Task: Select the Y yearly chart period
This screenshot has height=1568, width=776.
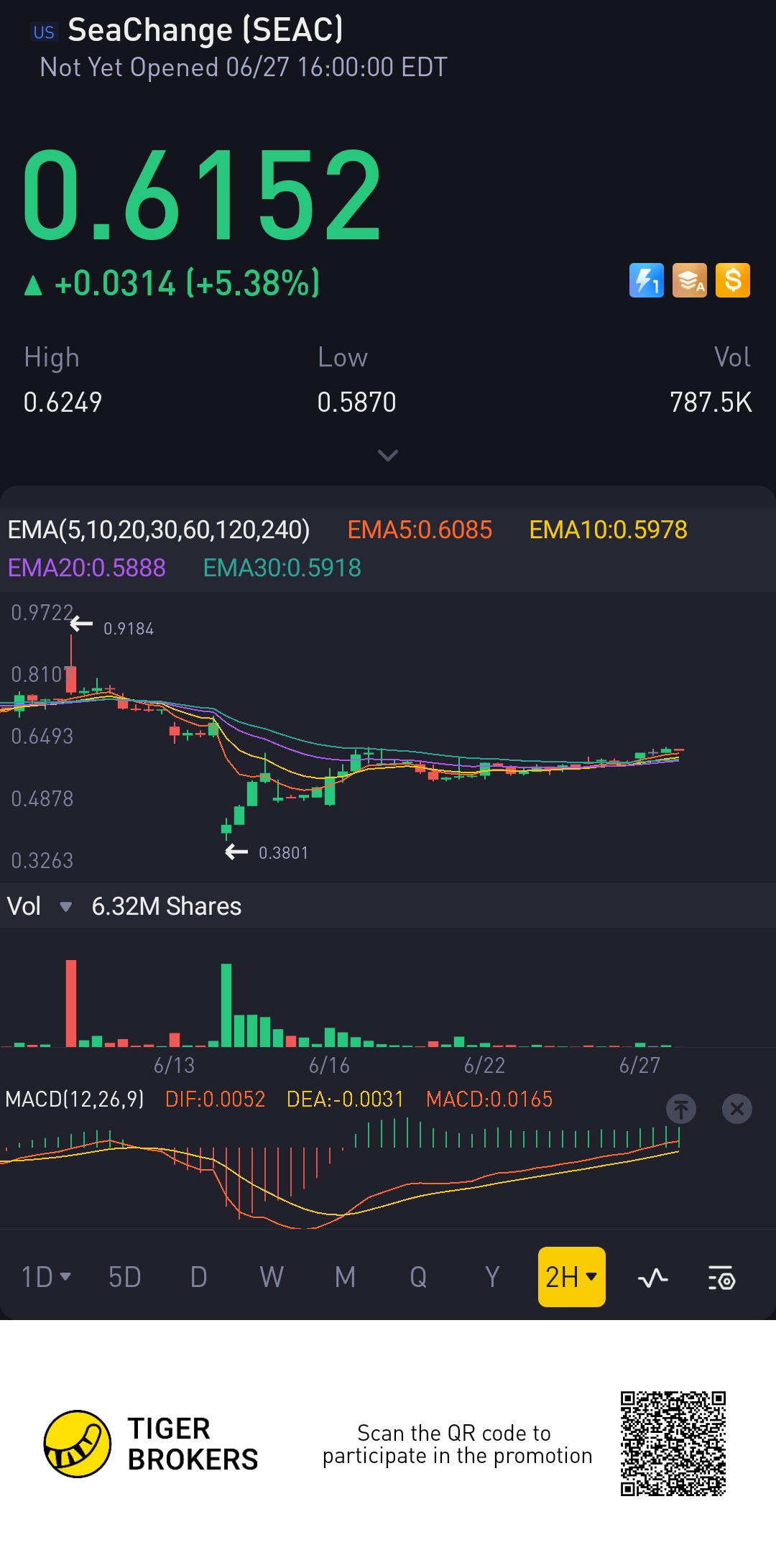Action: [491, 1277]
